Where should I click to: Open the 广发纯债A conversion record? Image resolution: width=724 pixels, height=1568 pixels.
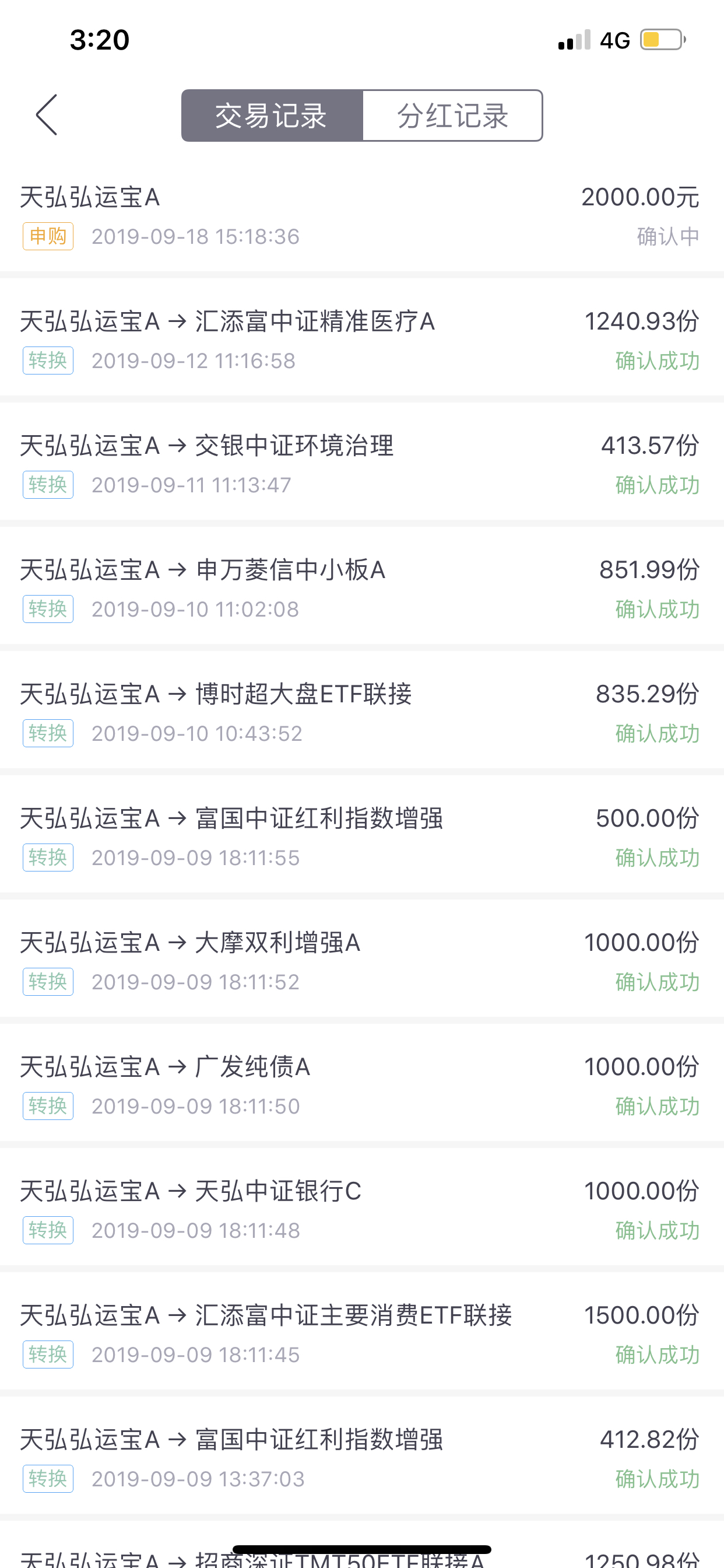click(362, 1084)
